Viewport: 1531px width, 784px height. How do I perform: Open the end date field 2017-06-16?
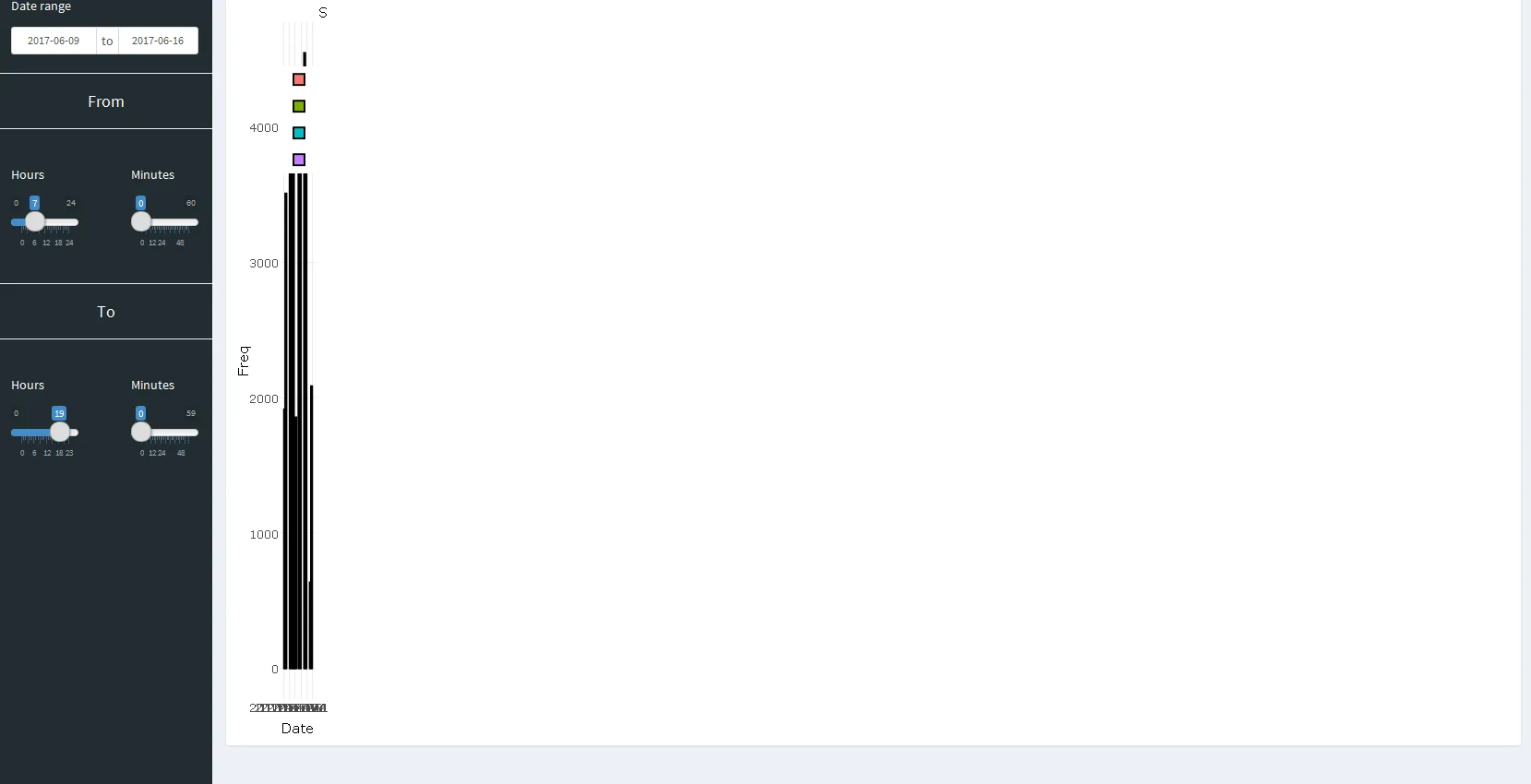click(x=158, y=41)
